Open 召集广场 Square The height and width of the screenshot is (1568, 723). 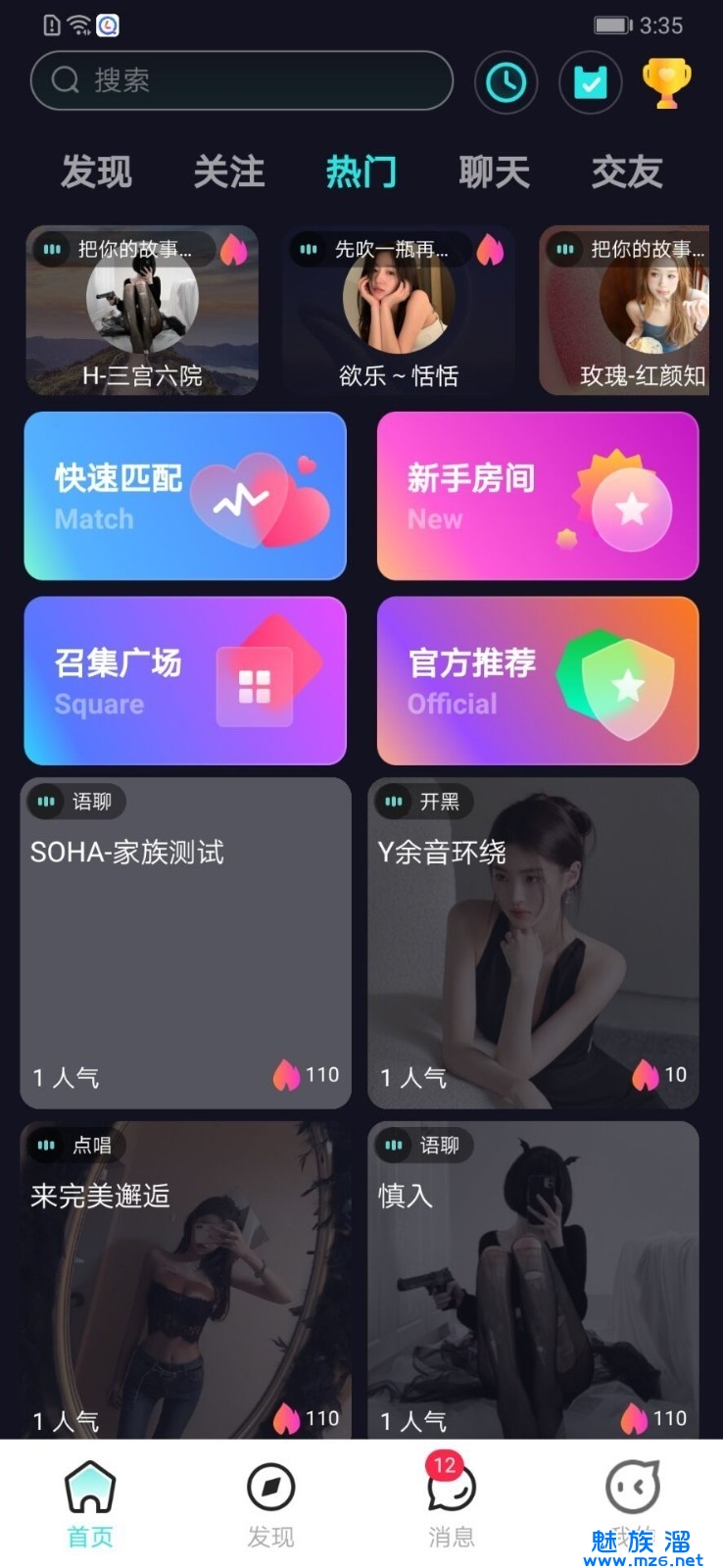click(x=185, y=680)
